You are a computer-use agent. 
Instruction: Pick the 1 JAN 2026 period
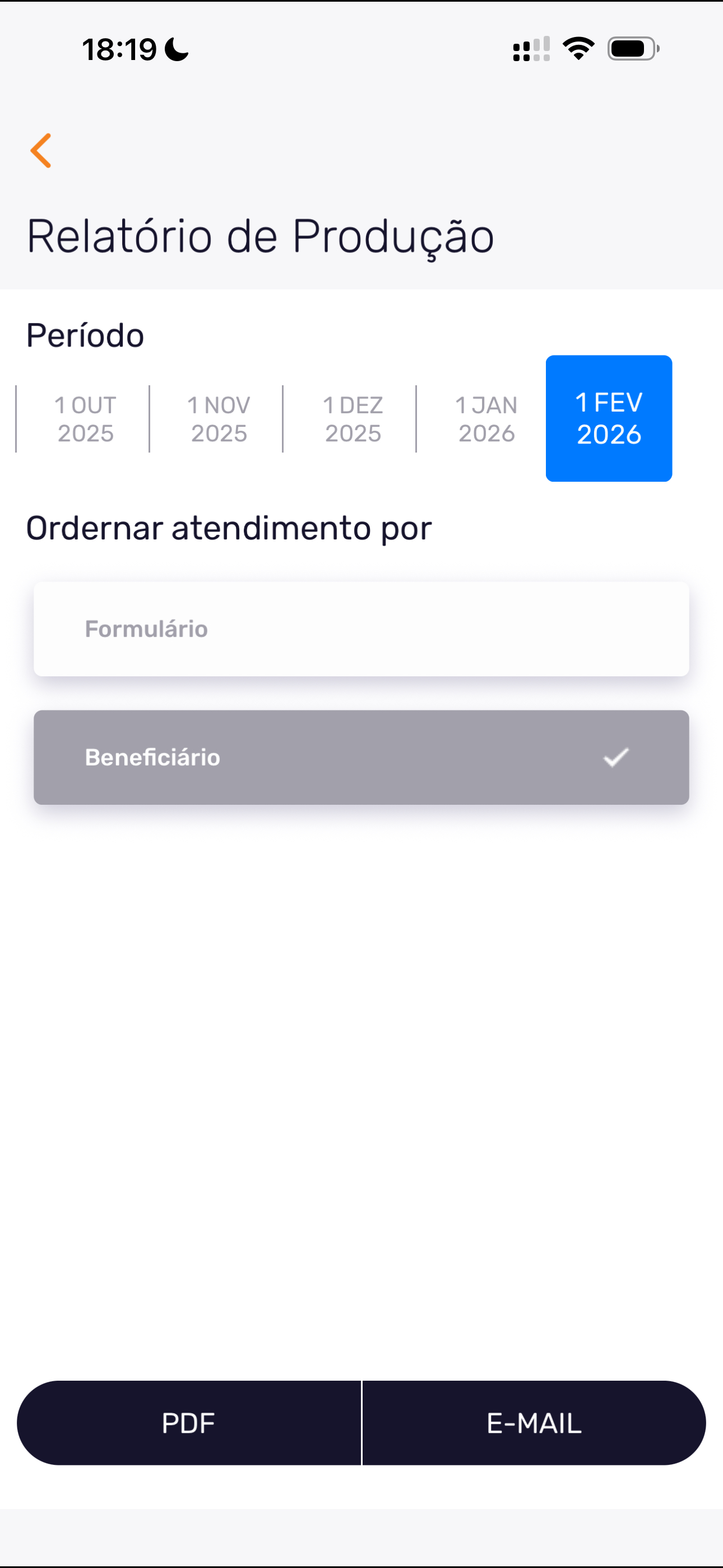pyautogui.click(x=486, y=419)
